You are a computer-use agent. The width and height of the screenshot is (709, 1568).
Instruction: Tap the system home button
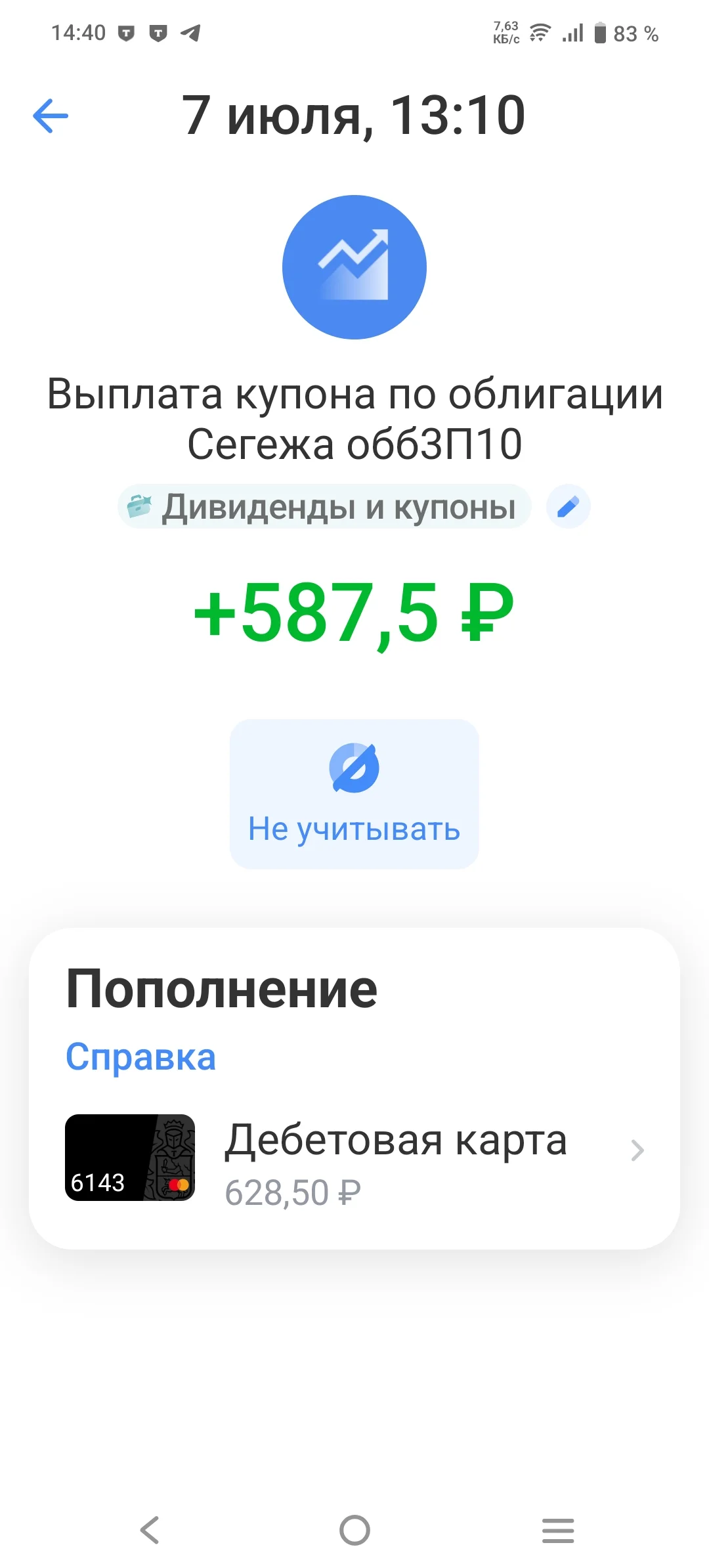click(354, 1530)
